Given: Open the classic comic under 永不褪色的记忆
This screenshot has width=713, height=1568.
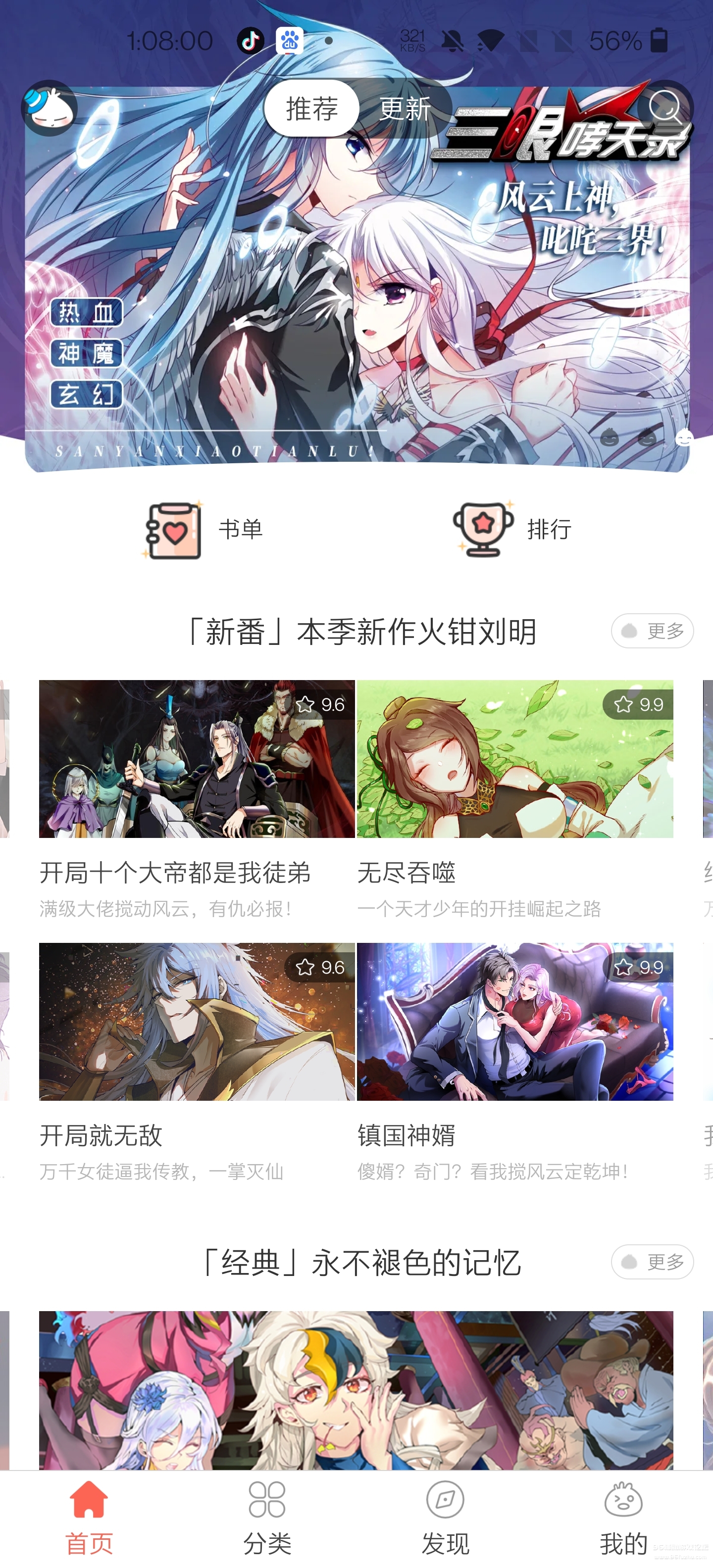Looking at the screenshot, I should [356, 1394].
